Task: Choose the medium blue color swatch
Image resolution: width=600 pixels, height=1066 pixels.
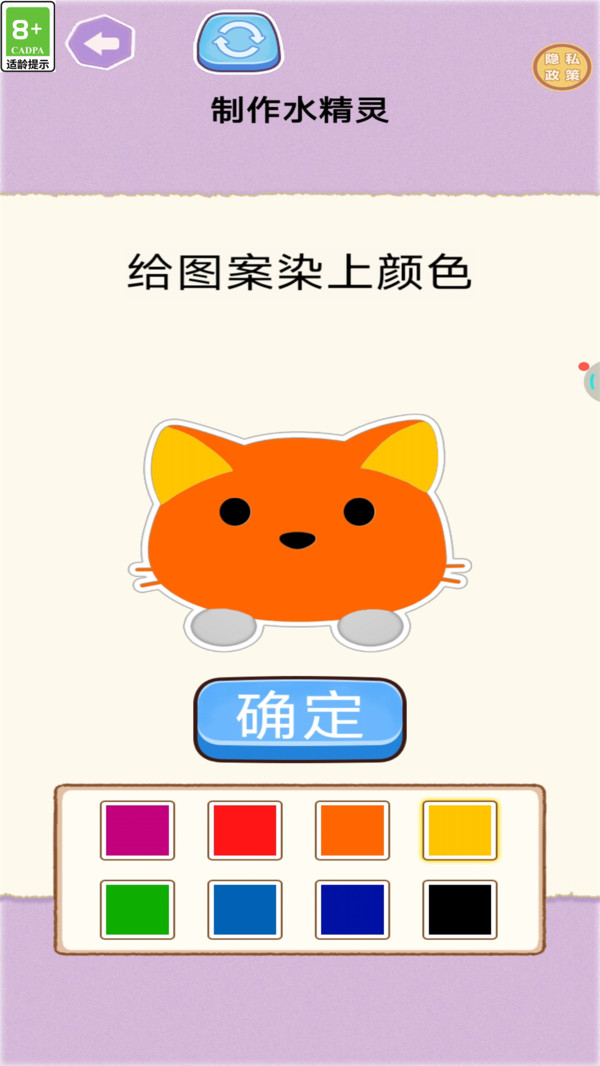Action: click(x=245, y=909)
